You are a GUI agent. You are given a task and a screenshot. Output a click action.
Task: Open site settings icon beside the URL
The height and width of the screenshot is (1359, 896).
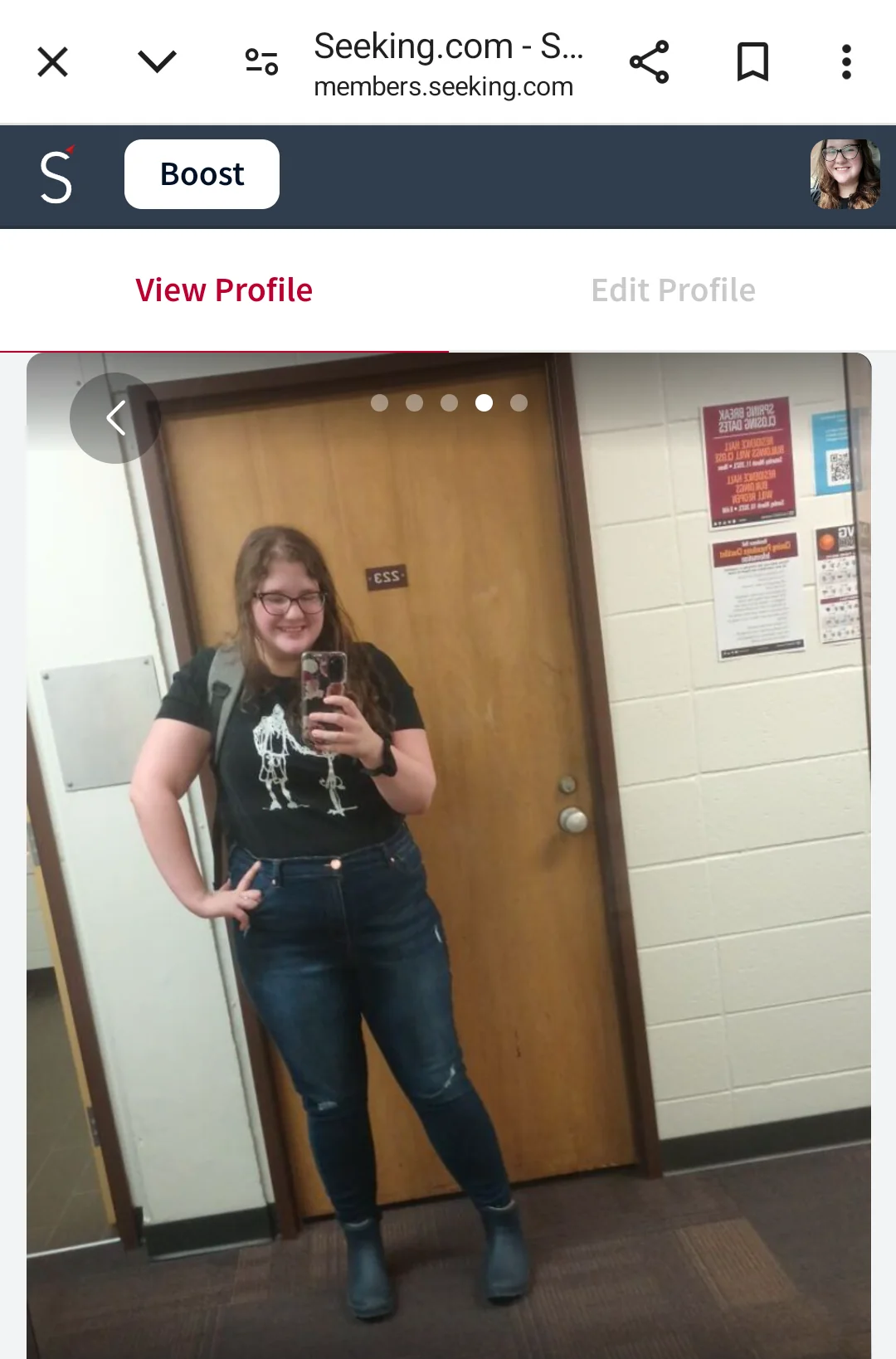pos(261,62)
